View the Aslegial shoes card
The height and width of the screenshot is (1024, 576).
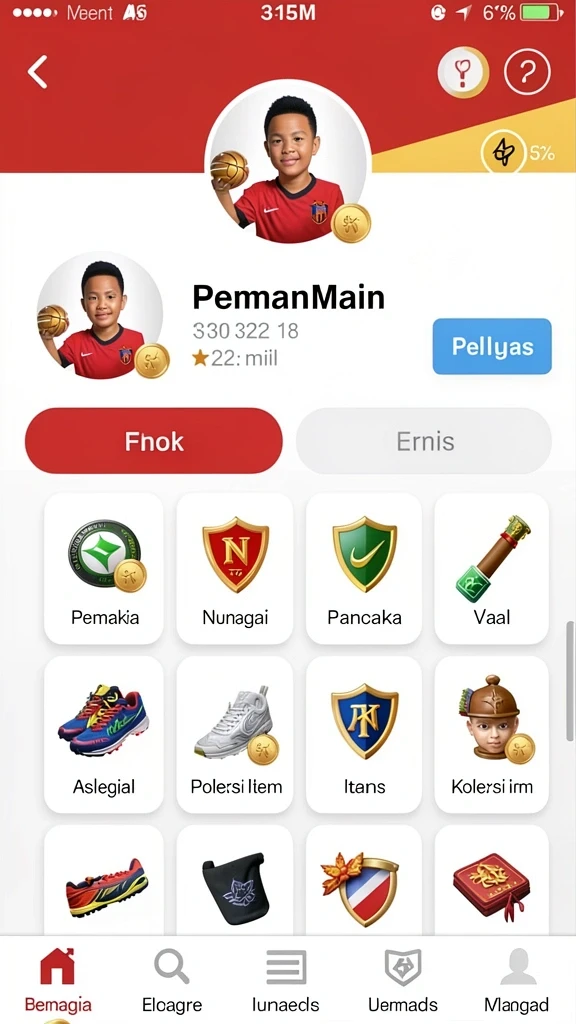(x=104, y=735)
